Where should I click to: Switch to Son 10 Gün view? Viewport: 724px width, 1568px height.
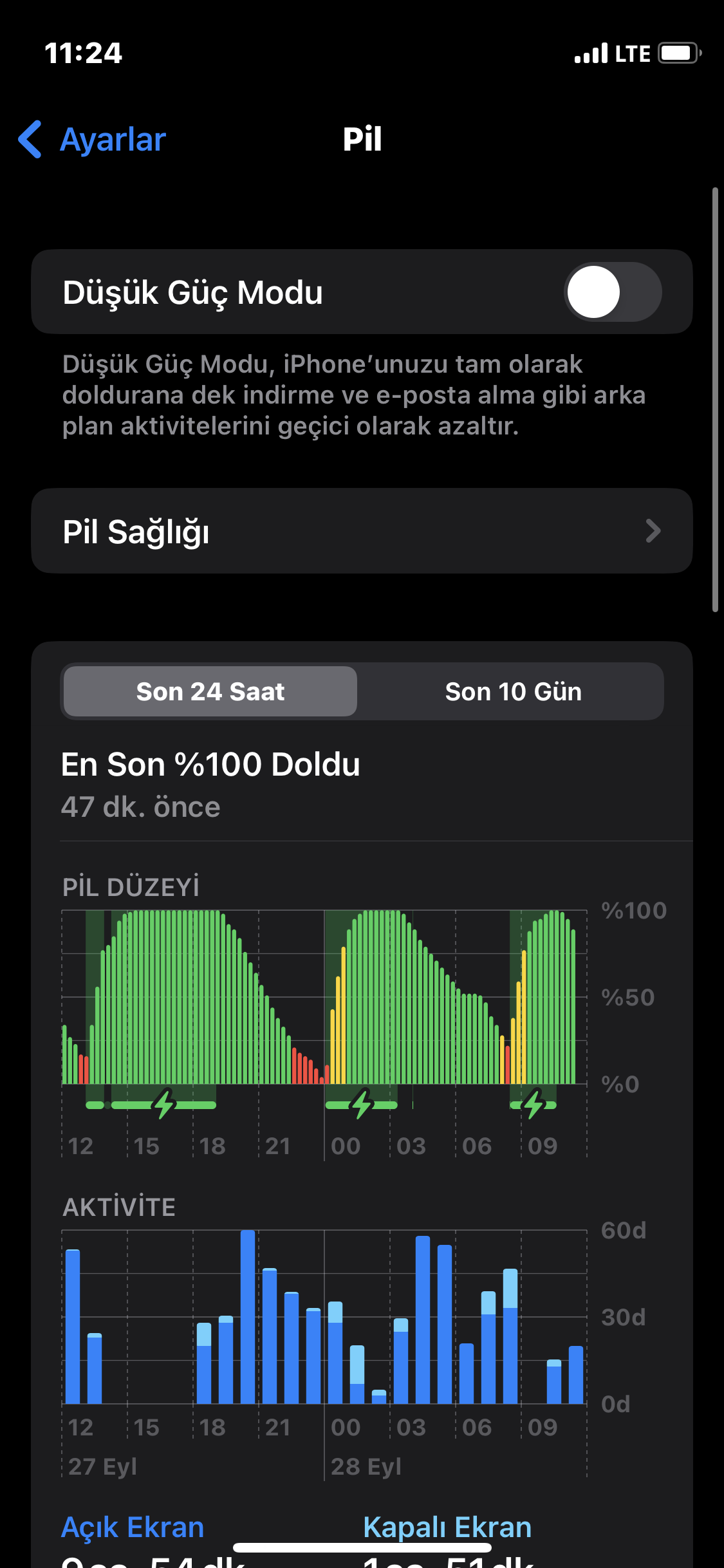[x=513, y=692]
